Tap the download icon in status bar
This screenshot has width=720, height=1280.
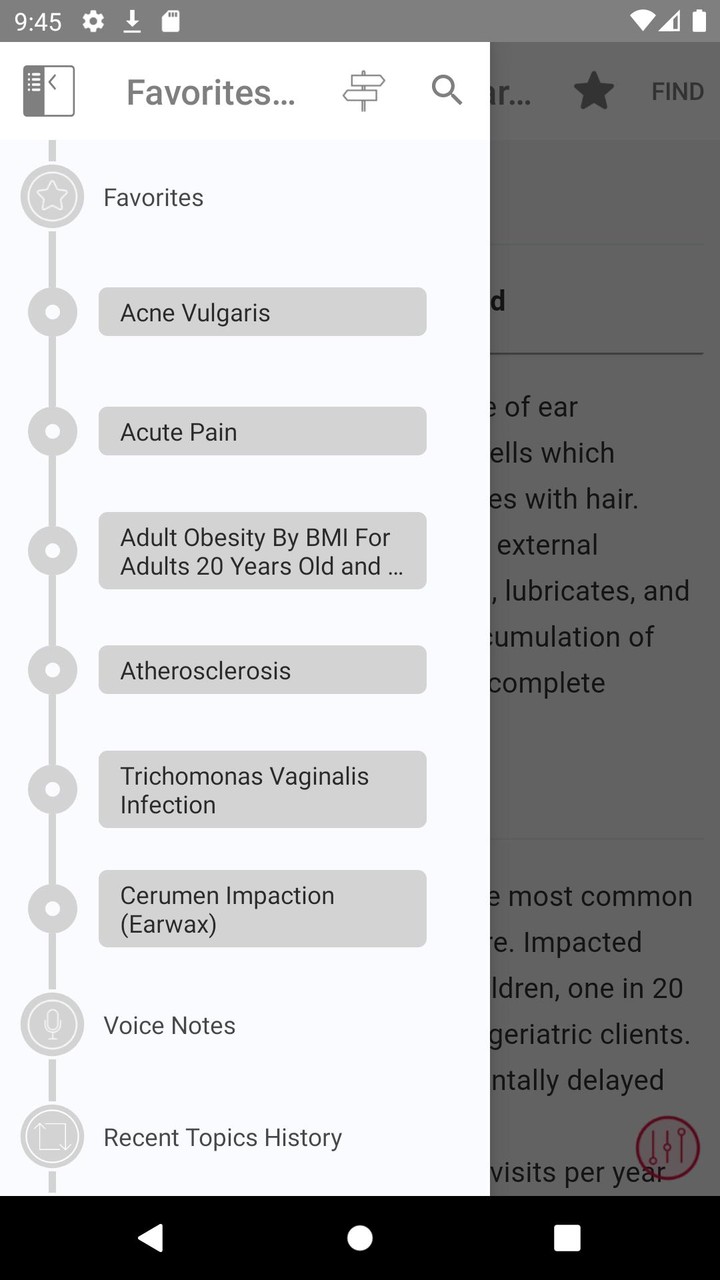pyautogui.click(x=132, y=20)
